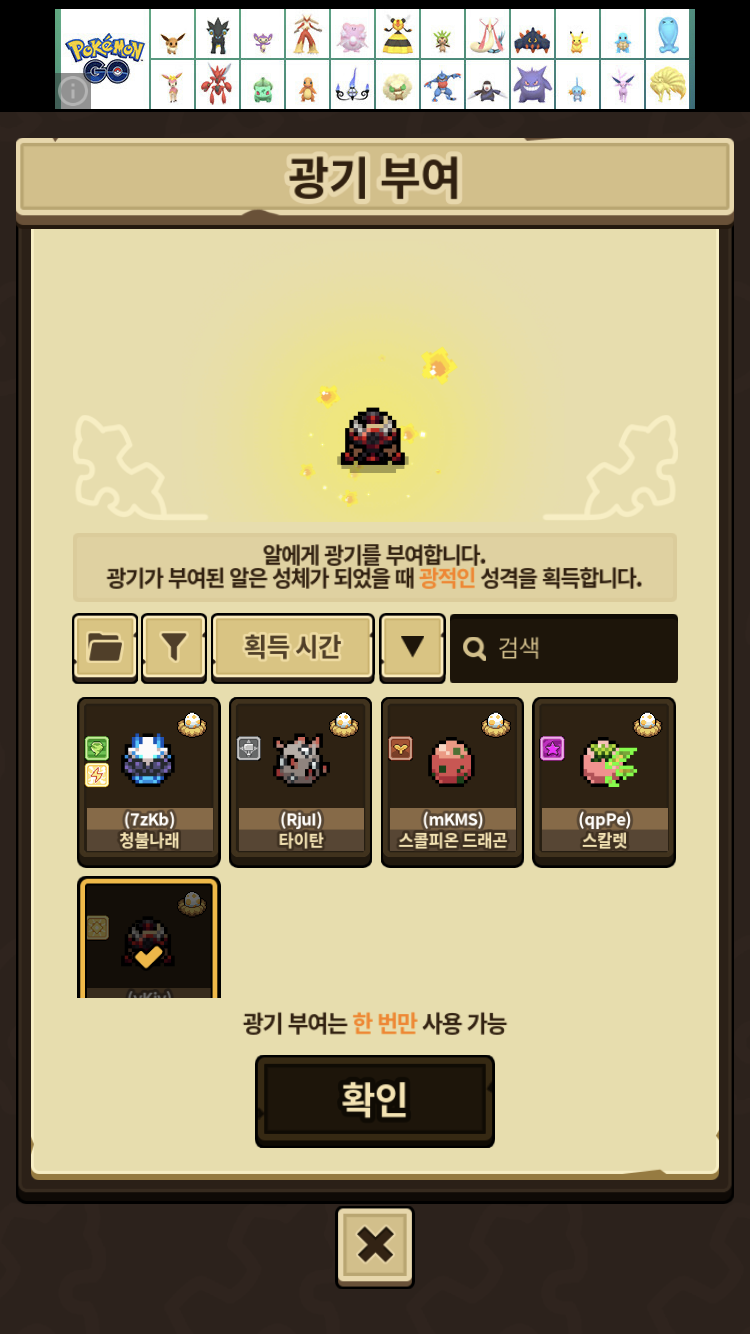Tap the 획득 시간 sort button

point(293,648)
